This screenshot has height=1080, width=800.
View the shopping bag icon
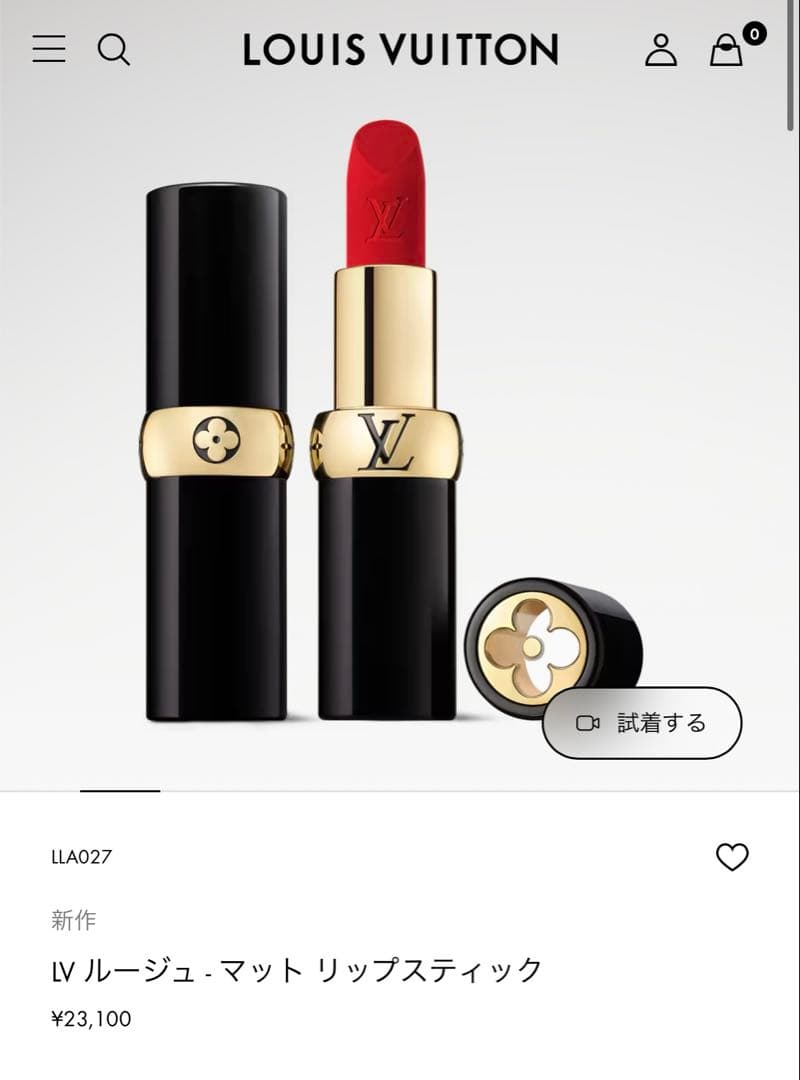727,53
